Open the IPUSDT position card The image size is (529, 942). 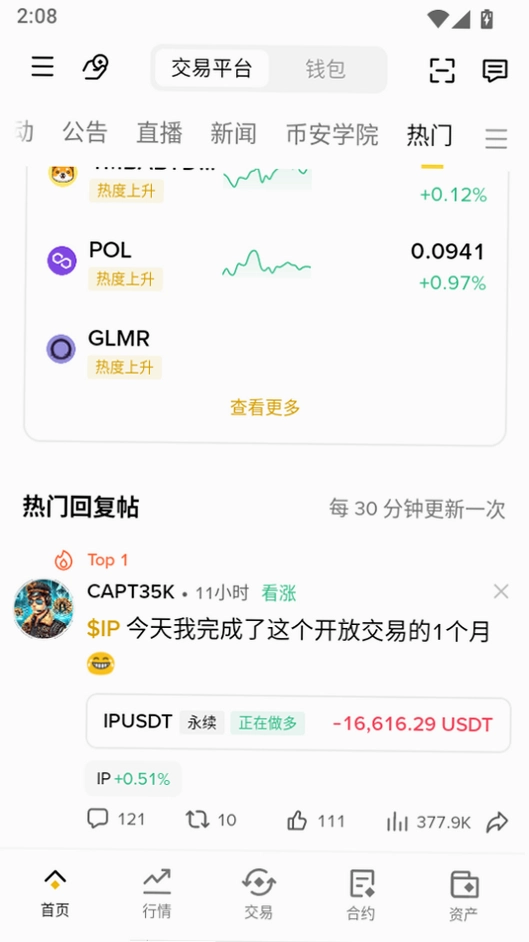(x=298, y=723)
